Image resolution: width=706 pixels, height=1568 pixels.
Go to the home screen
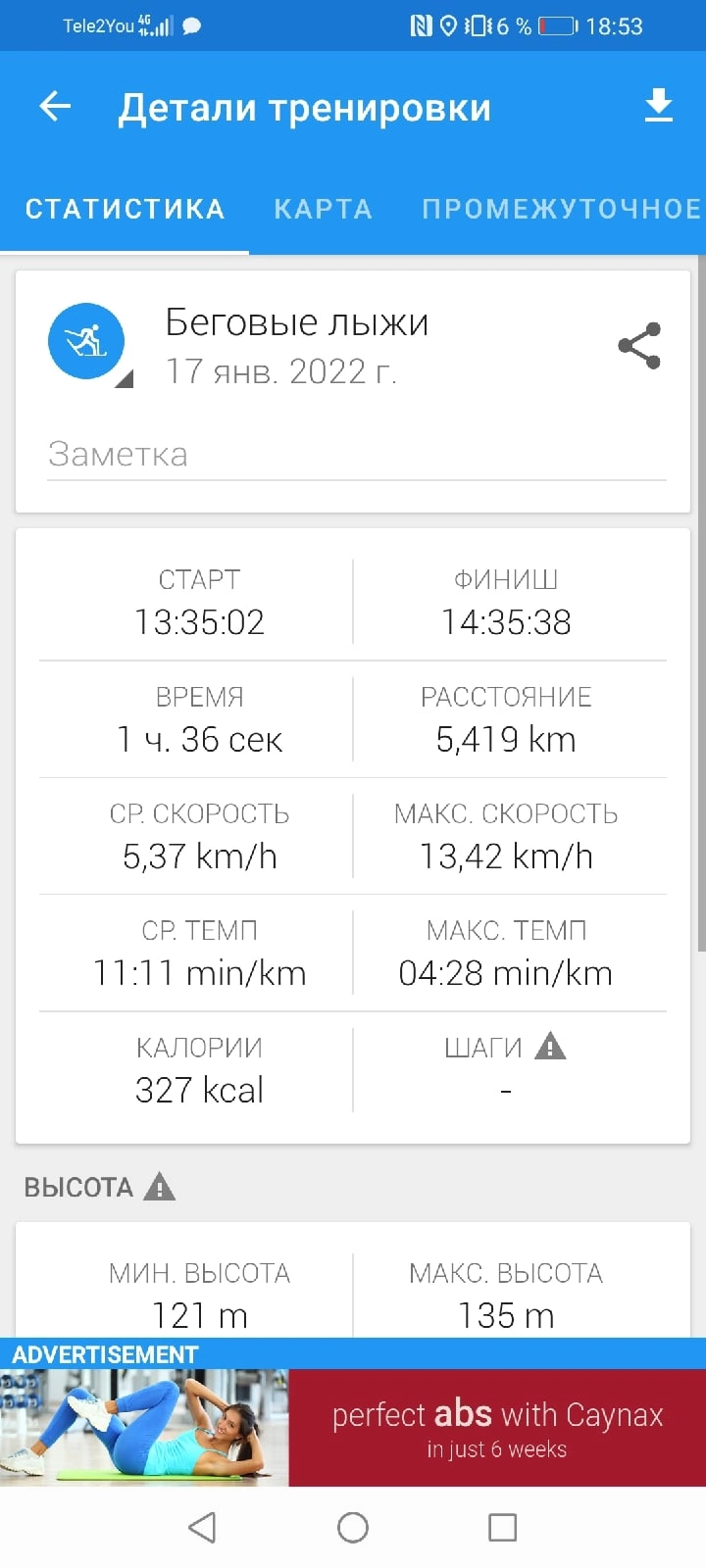(x=353, y=1527)
